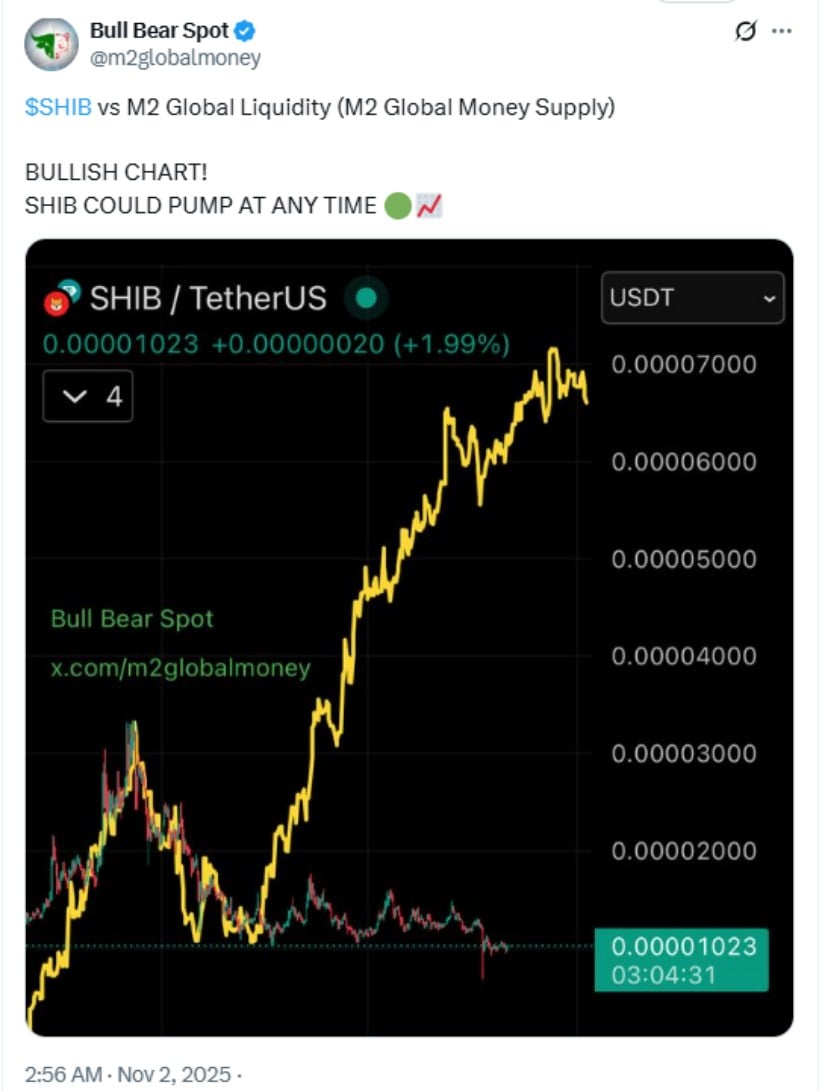Tap the Grok icon on the post
Image resolution: width=825 pixels, height=1091 pixels.
pos(745,32)
